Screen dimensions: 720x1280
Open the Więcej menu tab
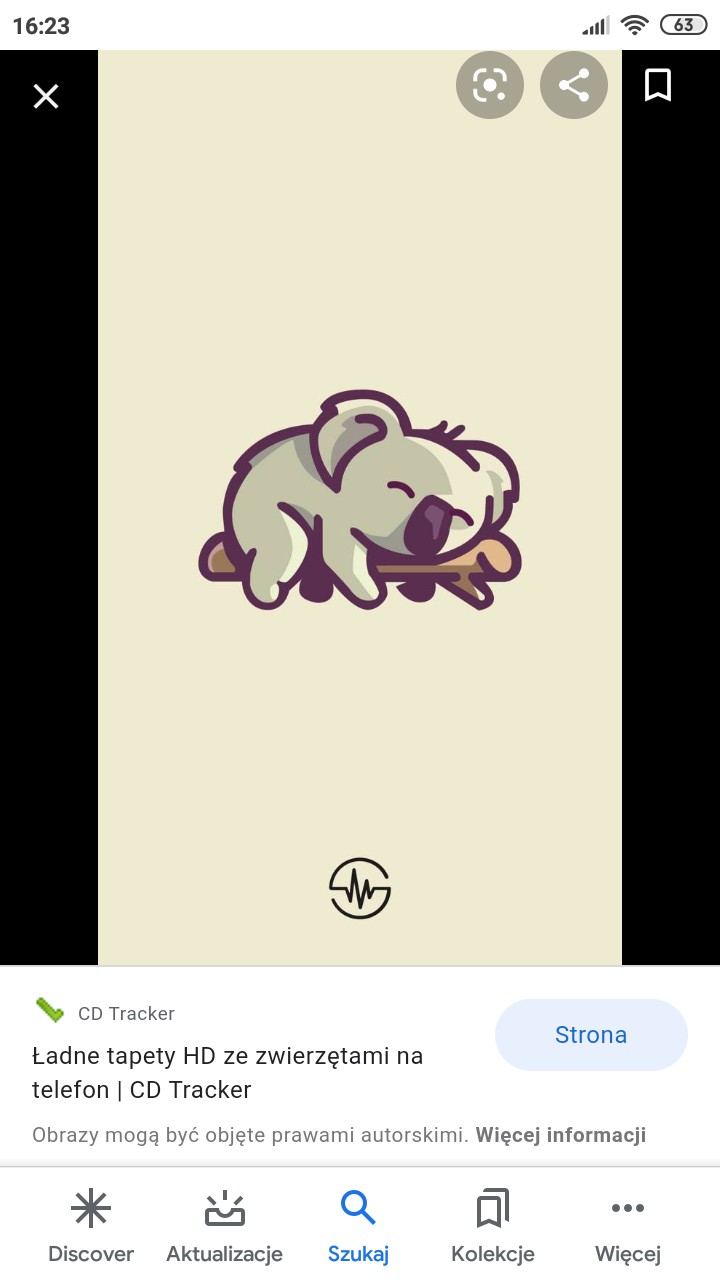tap(628, 1226)
